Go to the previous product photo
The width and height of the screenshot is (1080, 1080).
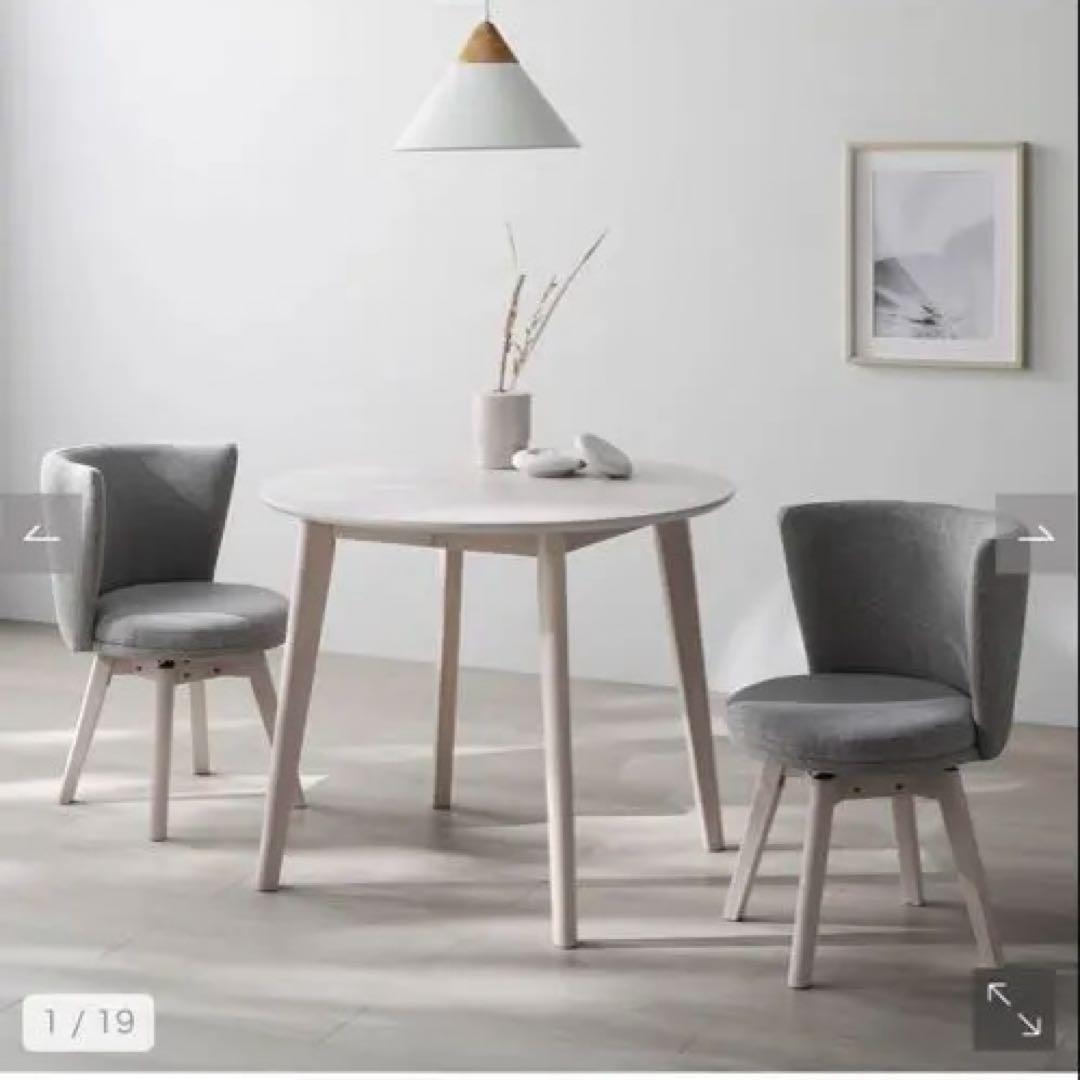coord(41,534)
